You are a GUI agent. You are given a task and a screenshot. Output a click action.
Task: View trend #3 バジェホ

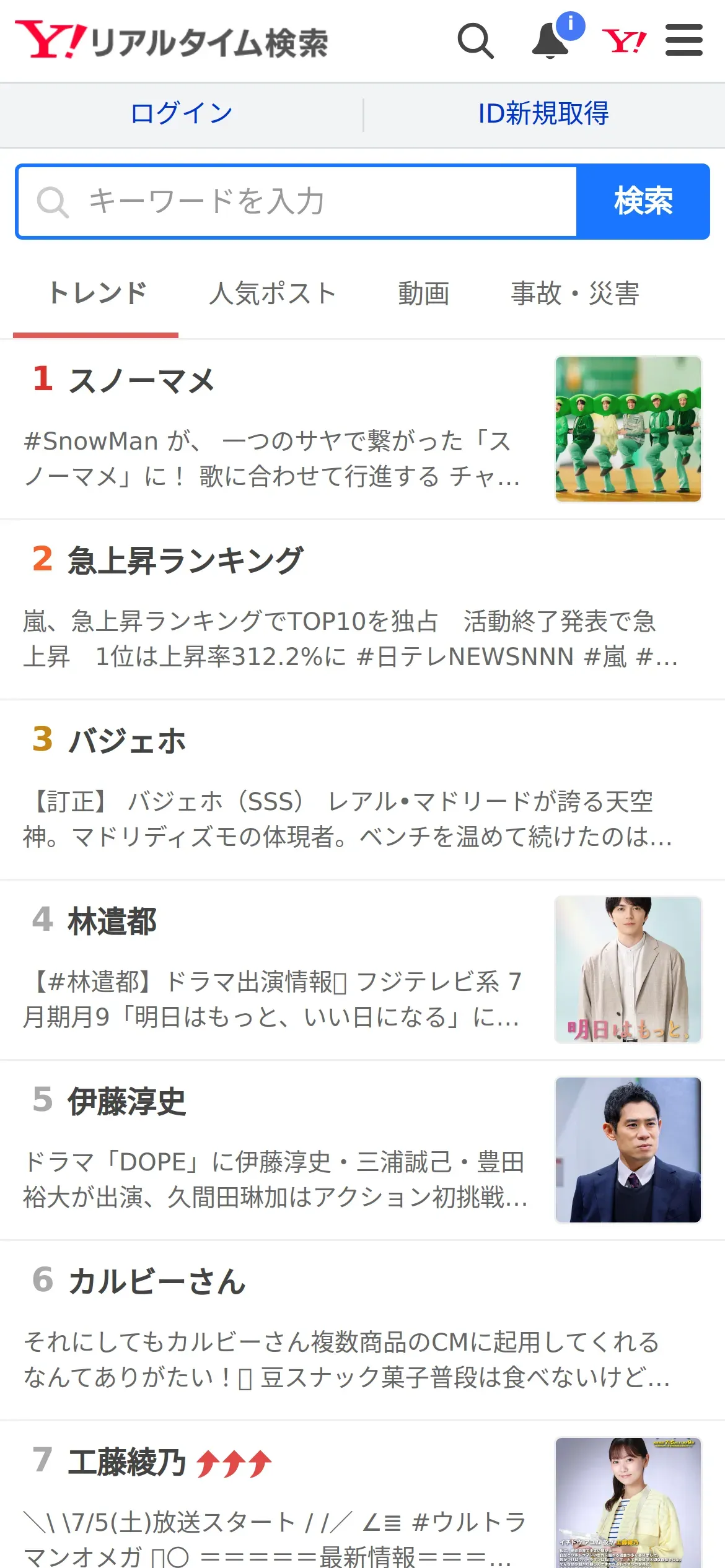pyautogui.click(x=362, y=790)
